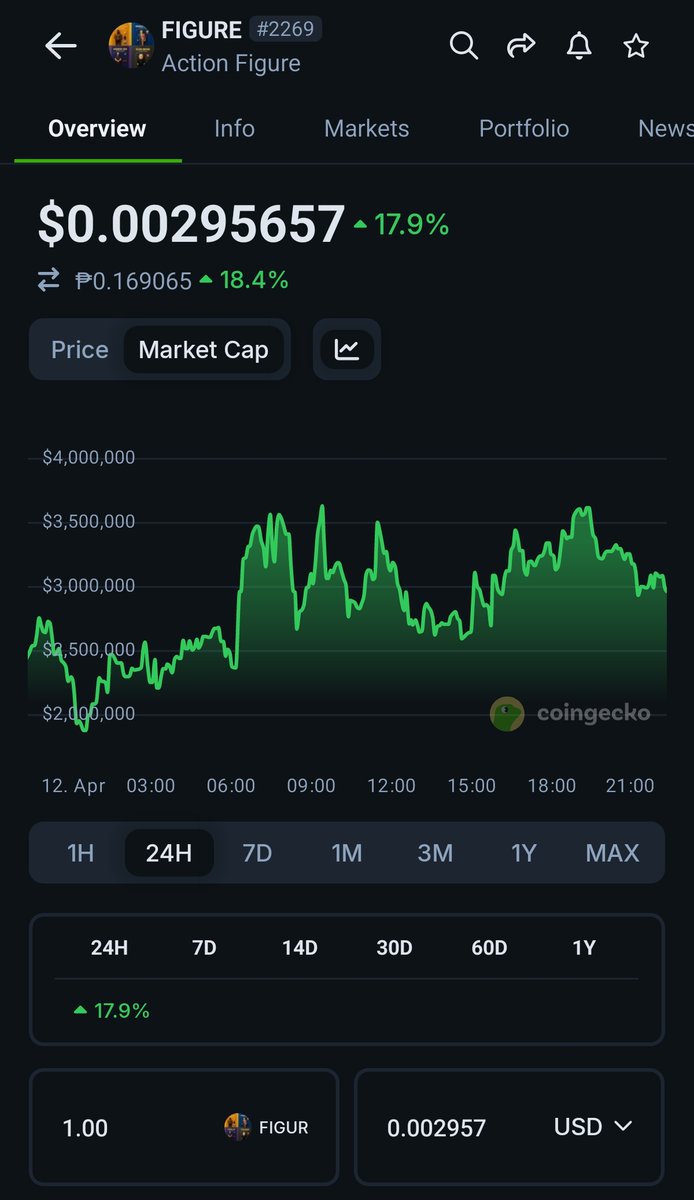Open the Portfolio tab
The height and width of the screenshot is (1200, 694).
[x=524, y=128]
